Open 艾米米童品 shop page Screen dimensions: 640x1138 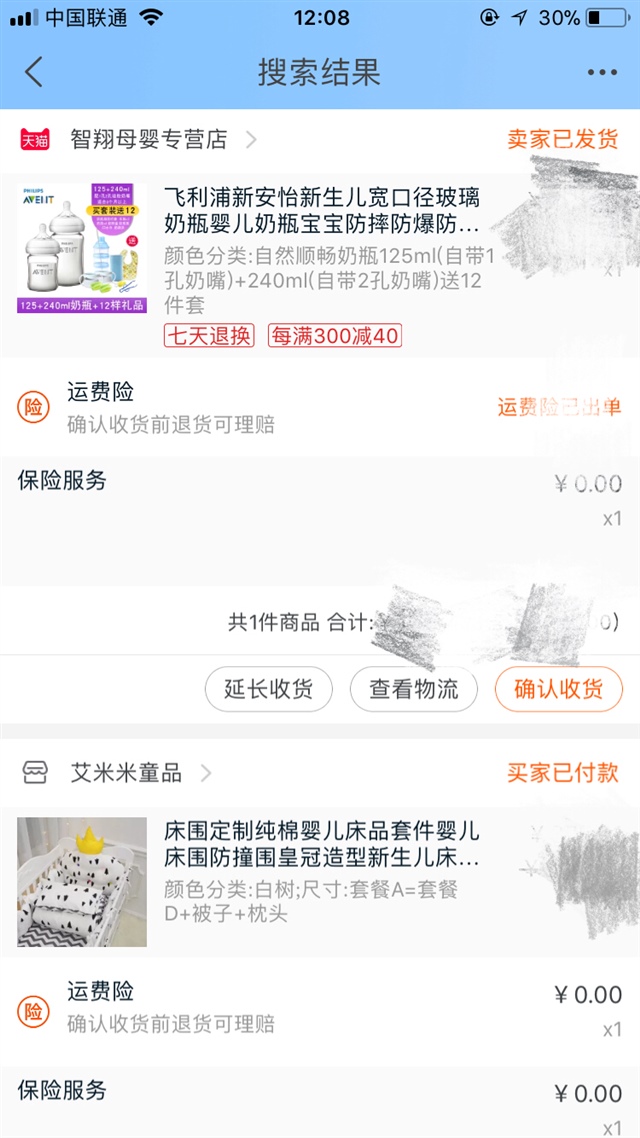[x=127, y=773]
